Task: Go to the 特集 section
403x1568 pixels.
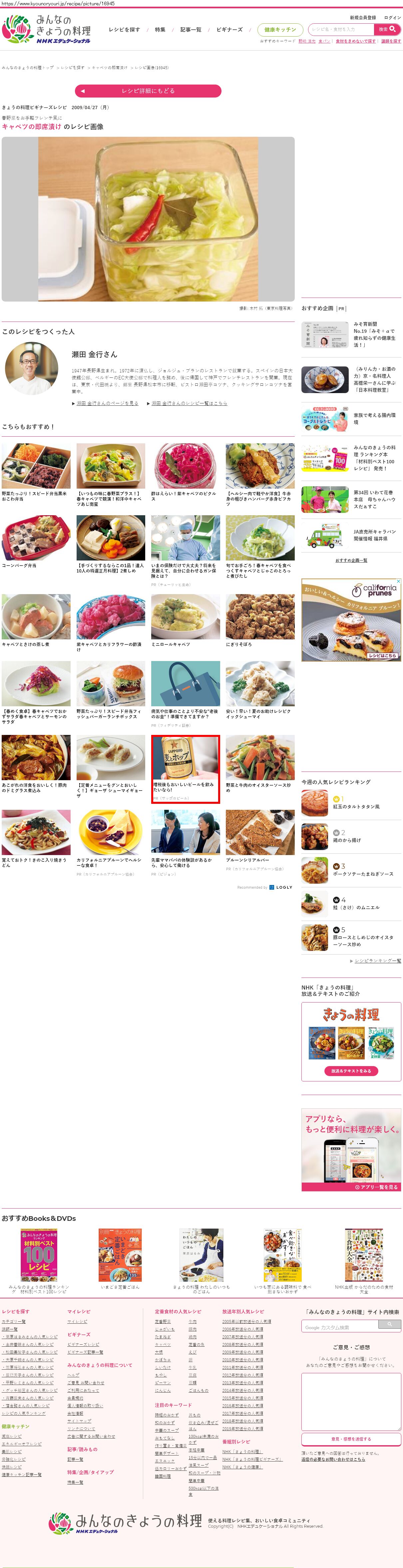Action: click(160, 29)
